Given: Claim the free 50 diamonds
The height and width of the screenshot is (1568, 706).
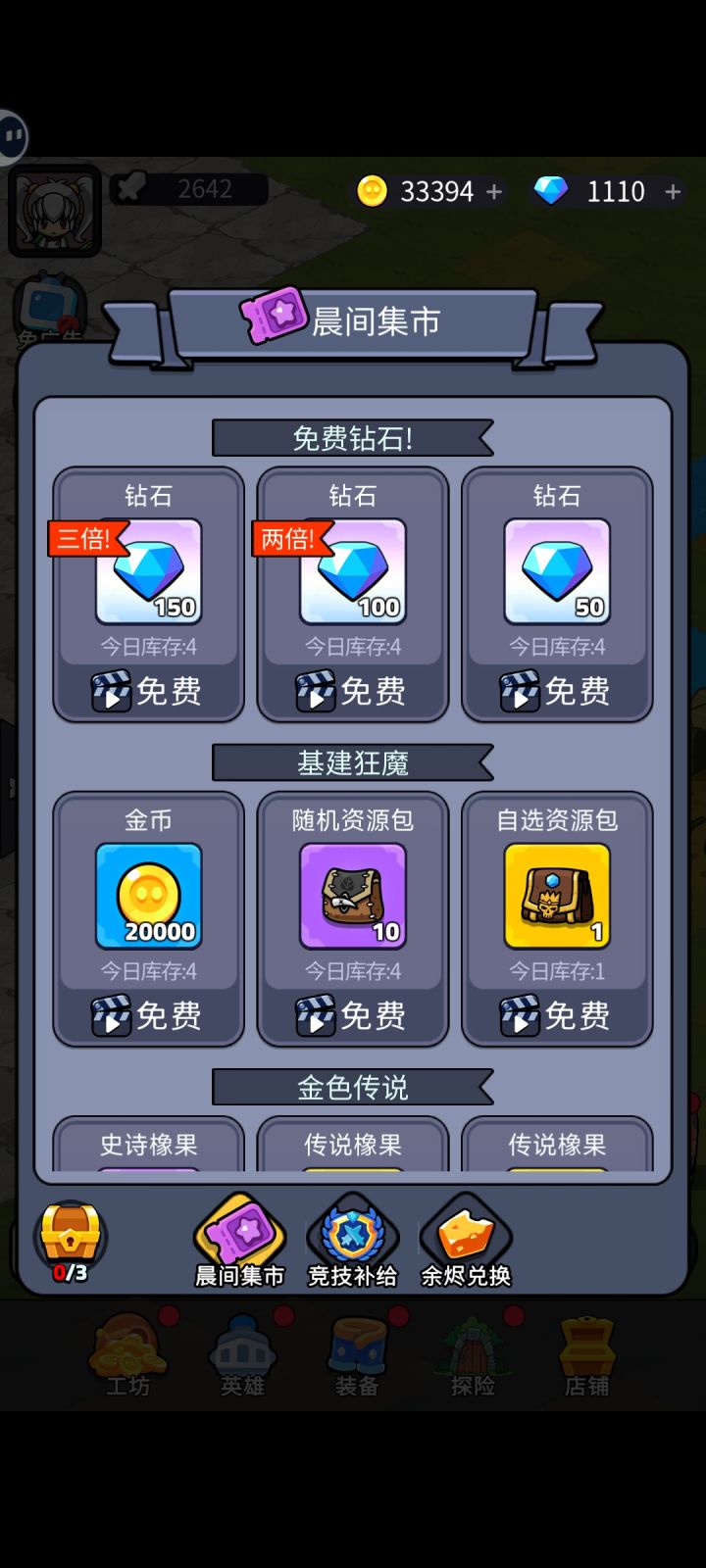Looking at the screenshot, I should pyautogui.click(x=557, y=692).
